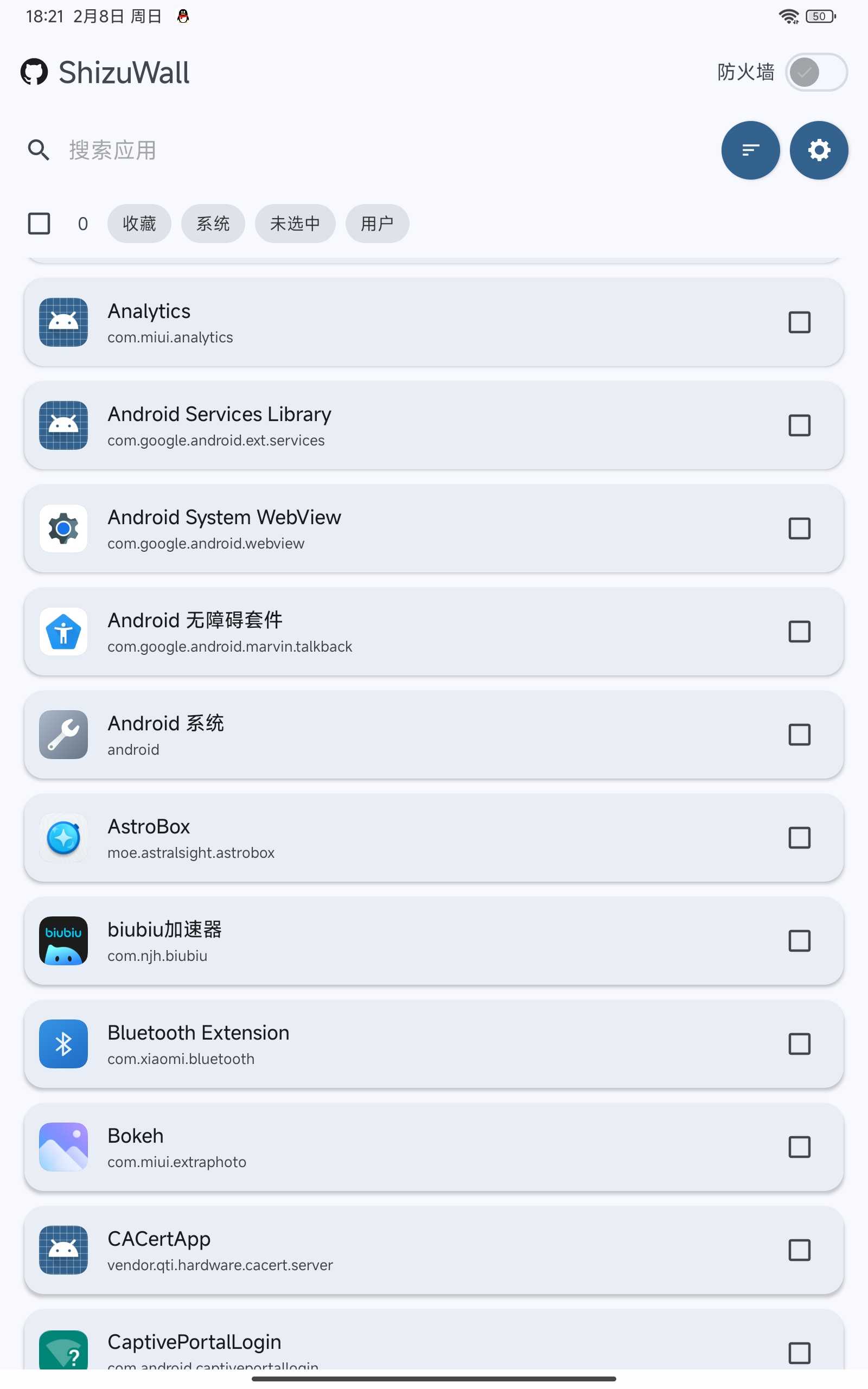Check the box for Analytics

pos(799,323)
